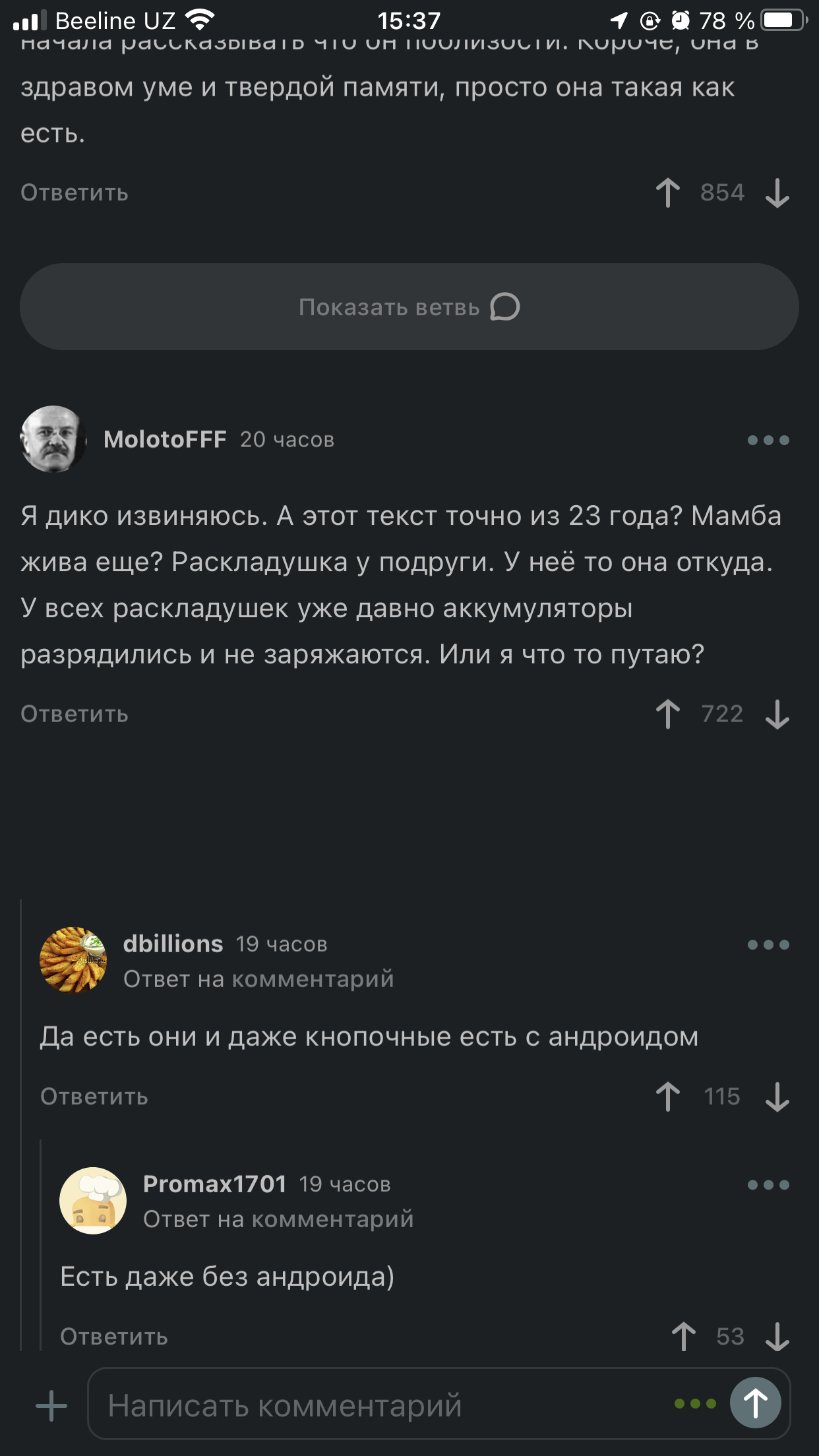Tap the plus icon to add an attachment
The image size is (819, 1456).
51,1406
